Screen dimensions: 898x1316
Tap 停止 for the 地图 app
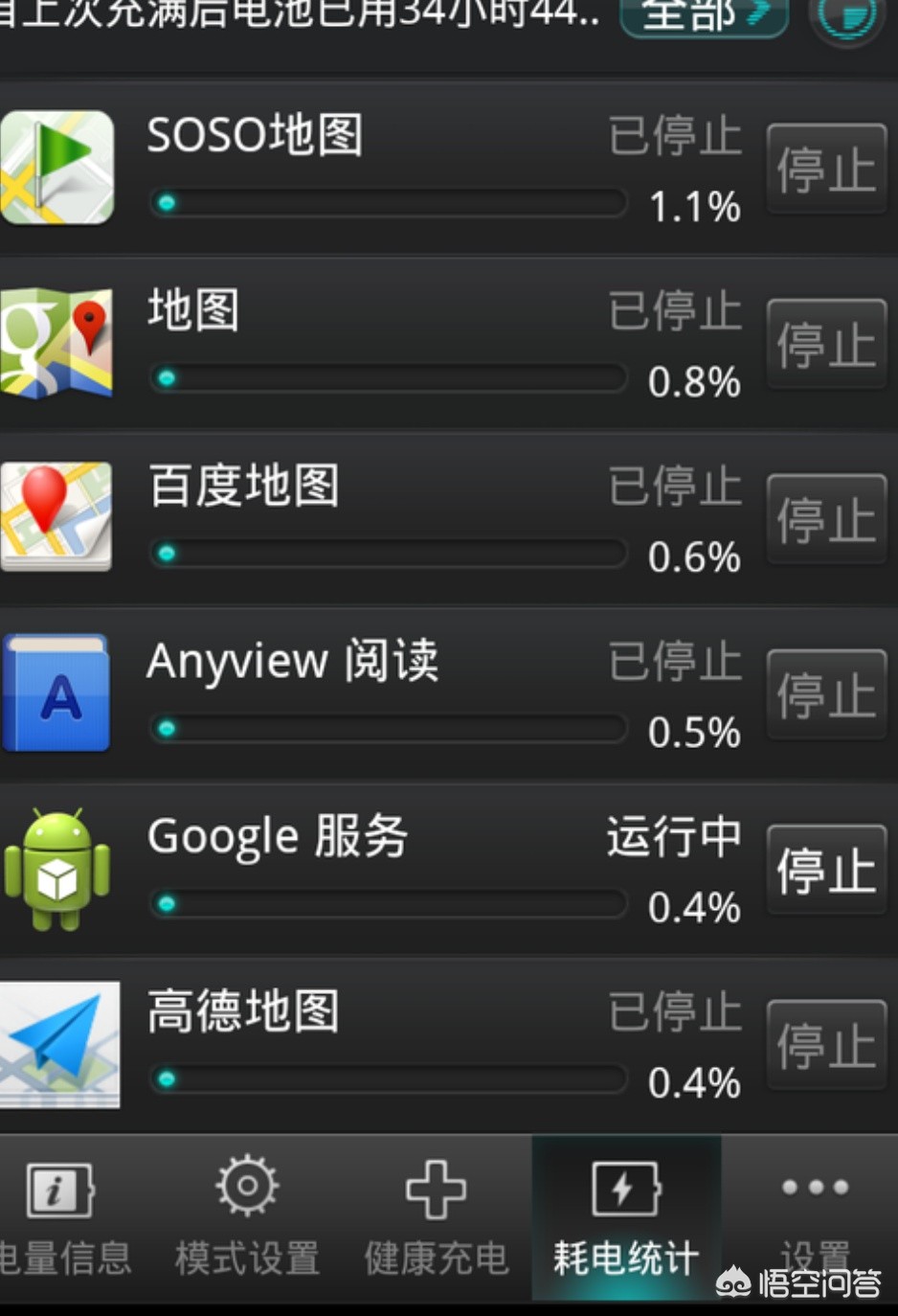tap(826, 346)
